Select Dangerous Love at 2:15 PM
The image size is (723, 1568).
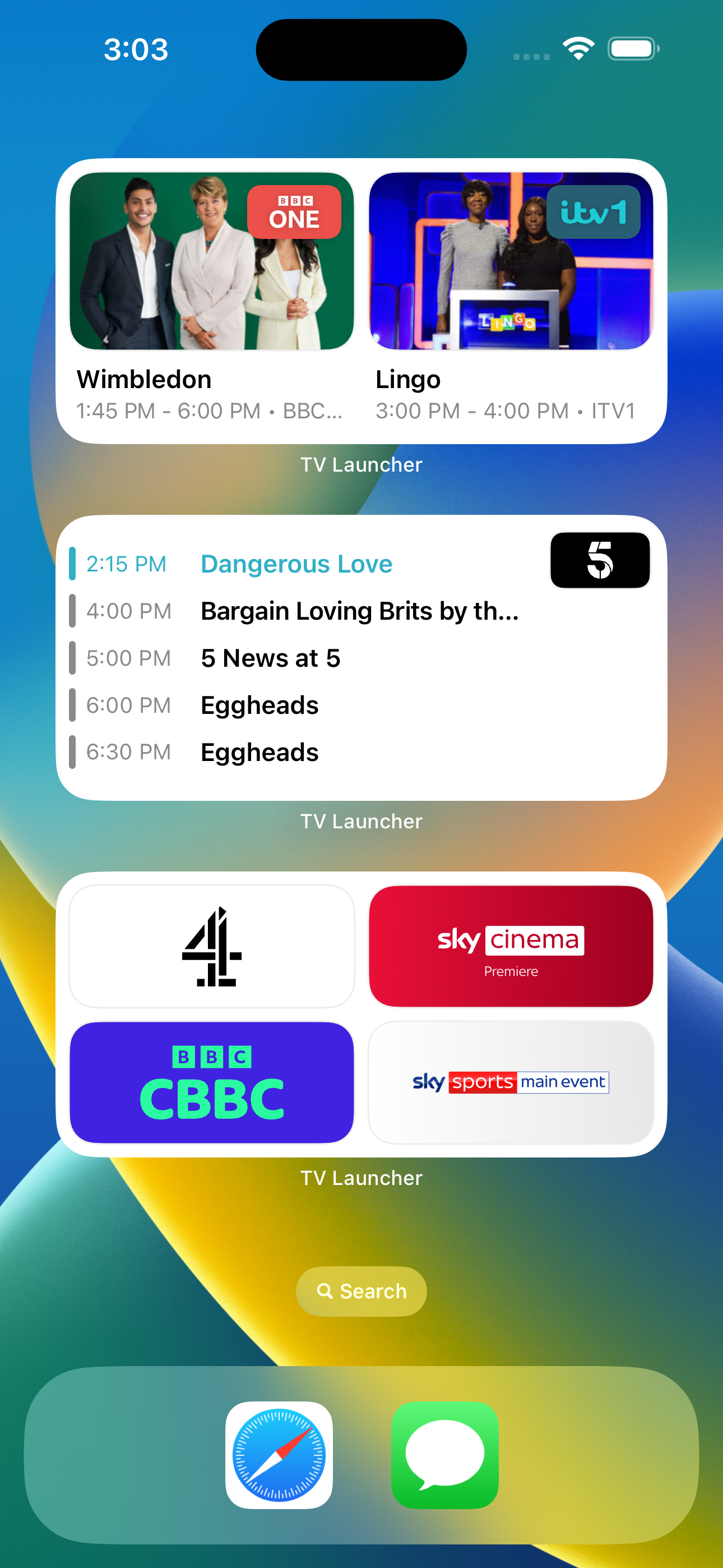[296, 564]
